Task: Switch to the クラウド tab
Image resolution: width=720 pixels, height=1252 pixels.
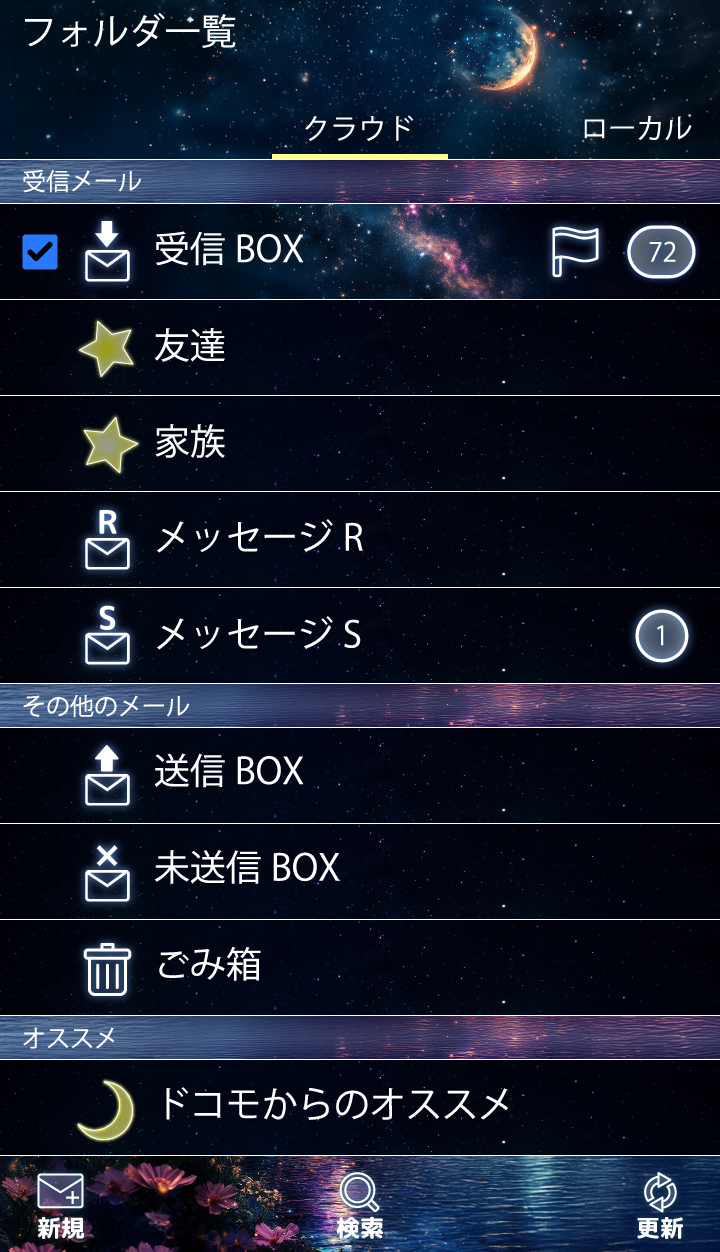Action: point(359,129)
